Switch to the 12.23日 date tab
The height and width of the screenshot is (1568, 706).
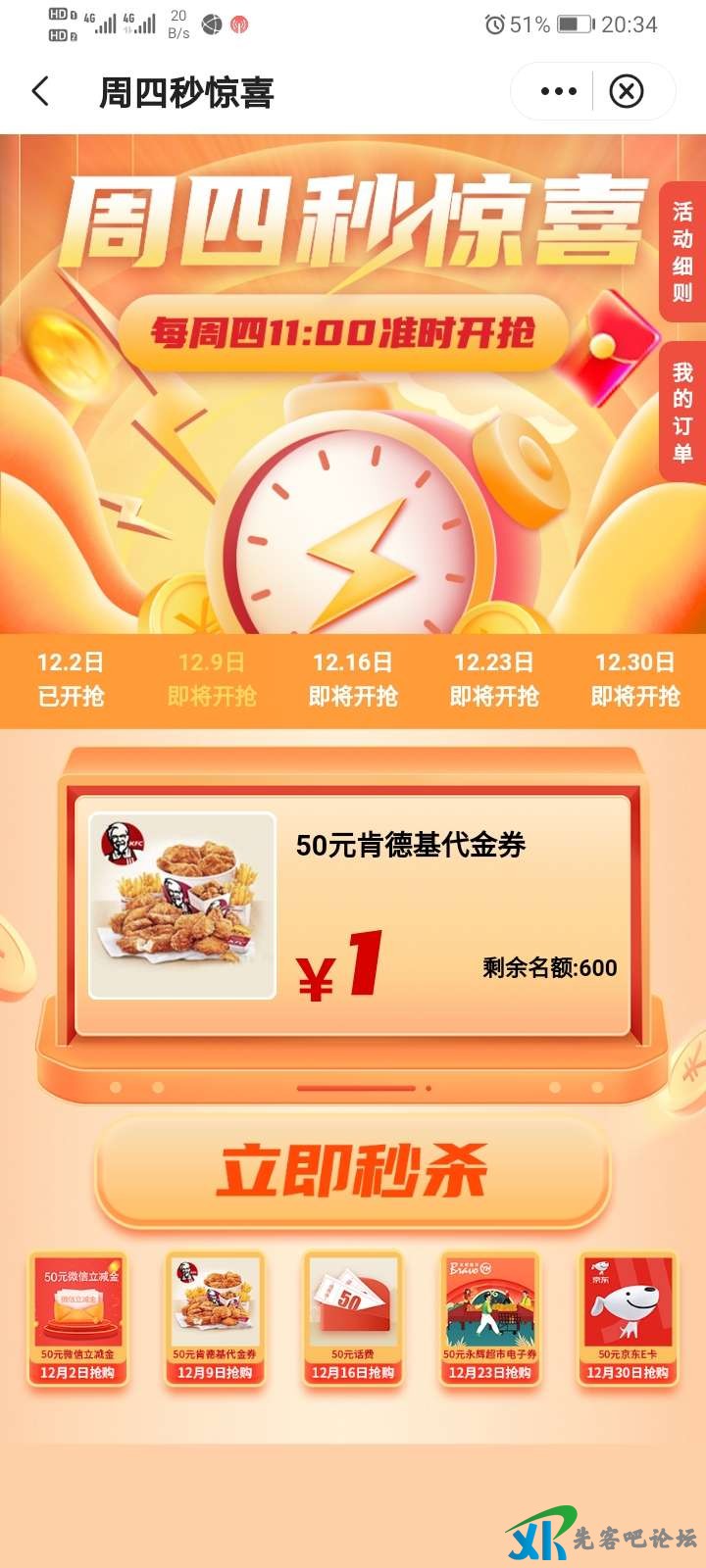point(494,679)
